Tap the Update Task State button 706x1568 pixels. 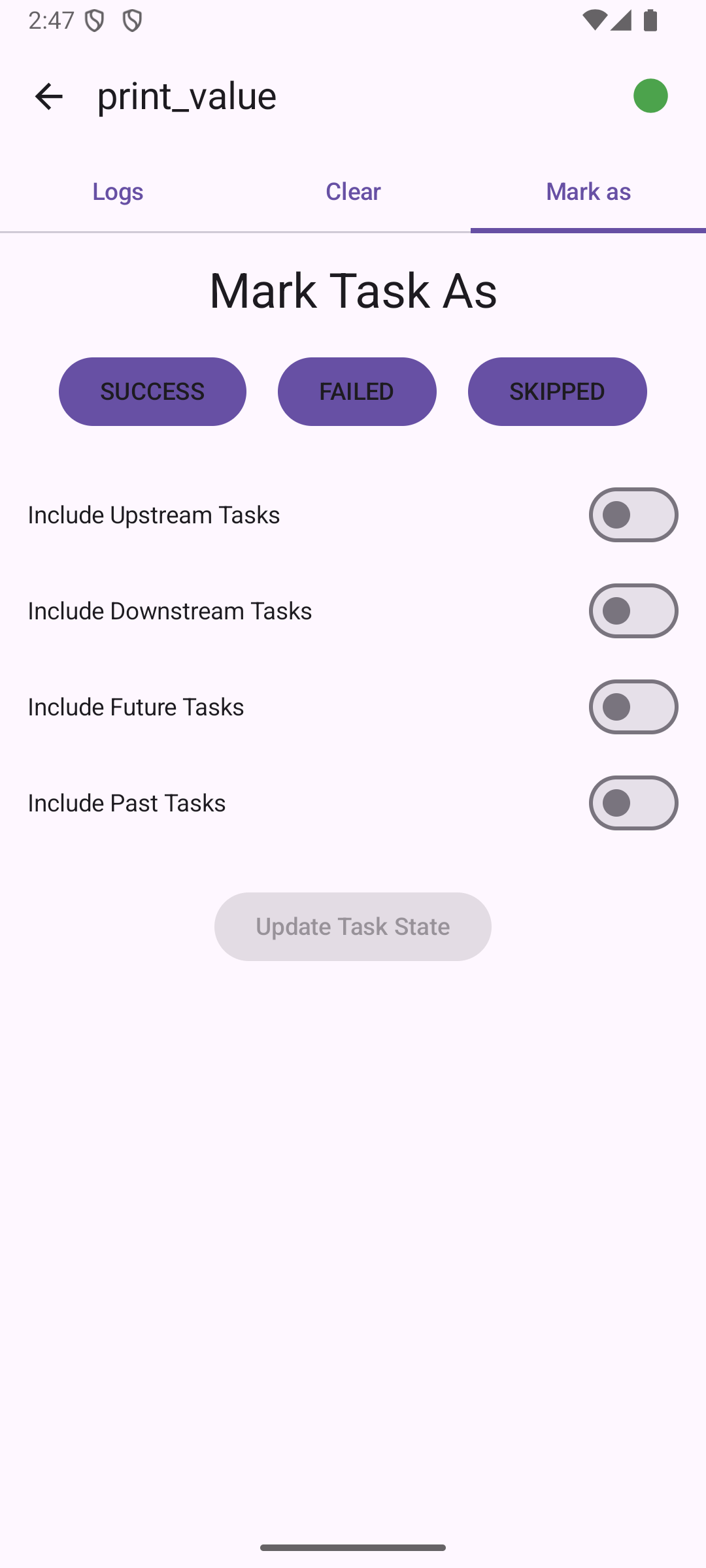(353, 926)
